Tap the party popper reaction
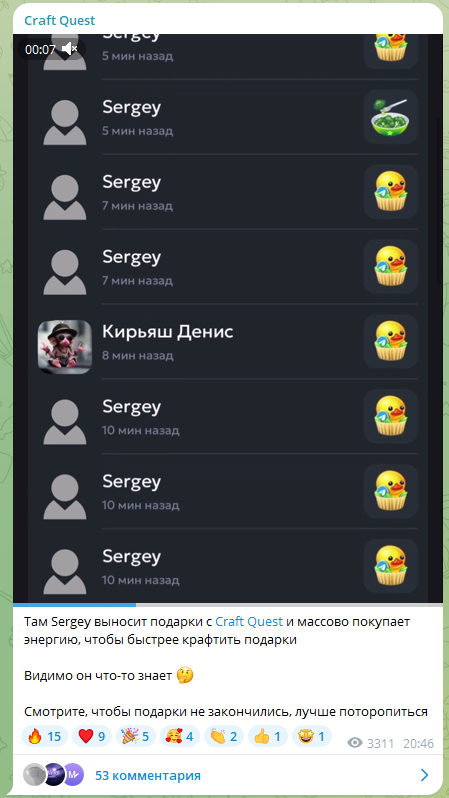The height and width of the screenshot is (798, 449). point(136,736)
